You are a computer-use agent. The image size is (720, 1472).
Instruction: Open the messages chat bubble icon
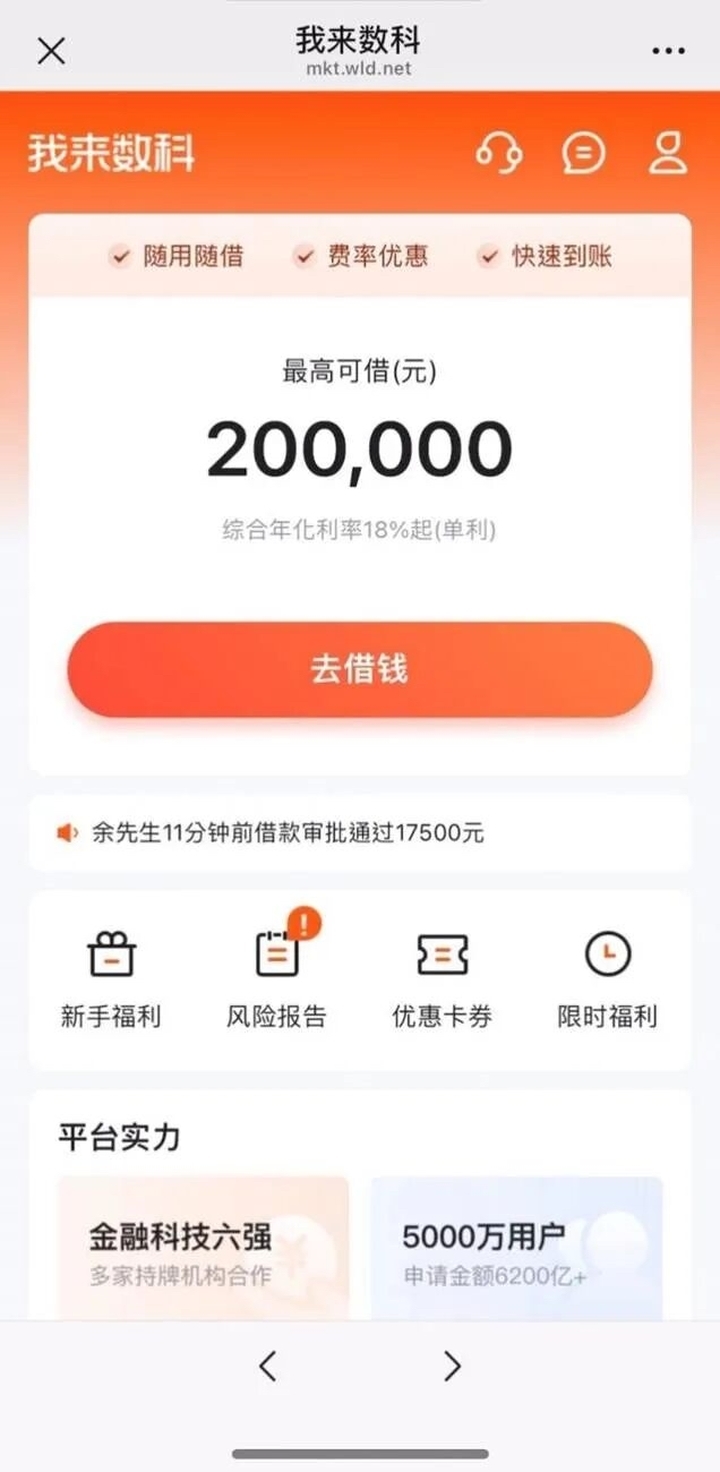tap(583, 154)
